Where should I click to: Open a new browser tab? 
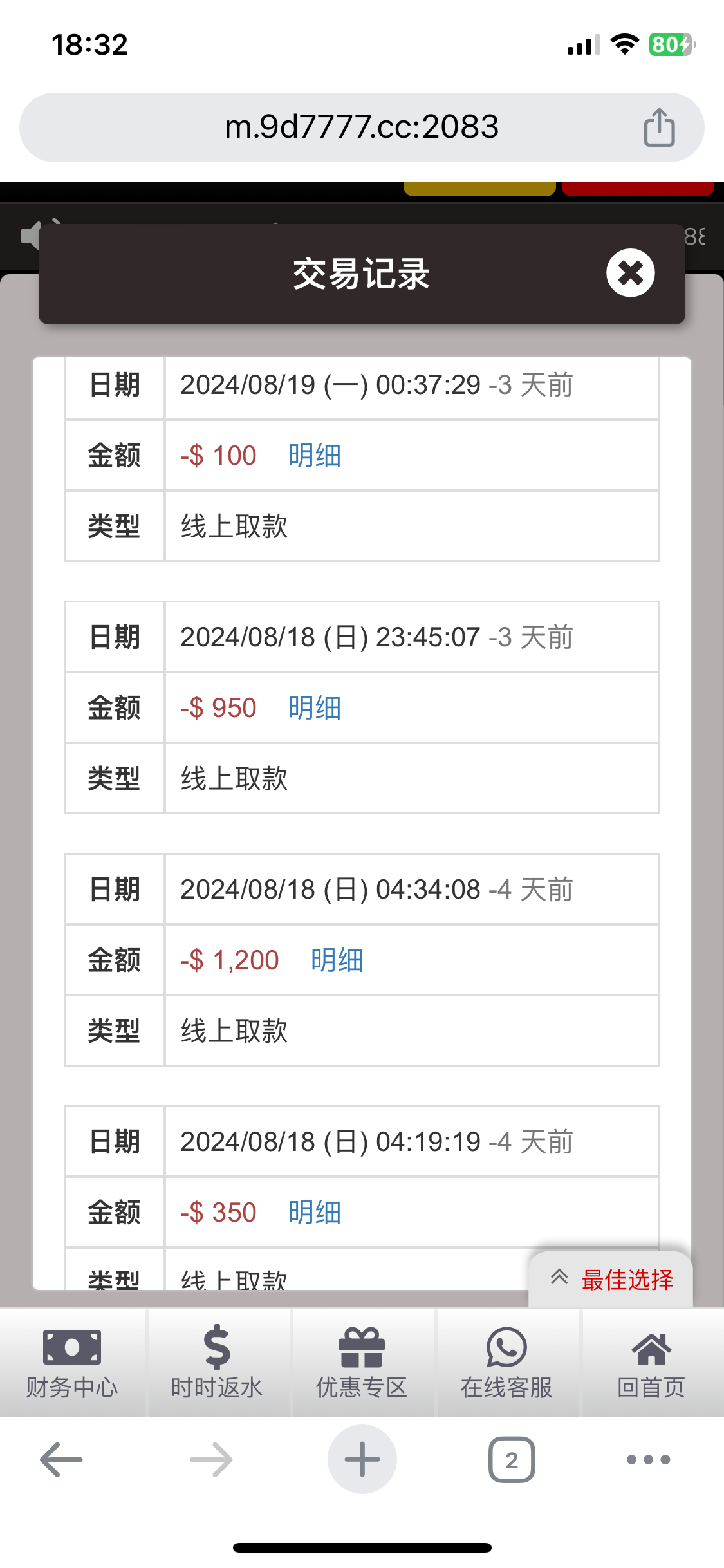coord(362,1460)
